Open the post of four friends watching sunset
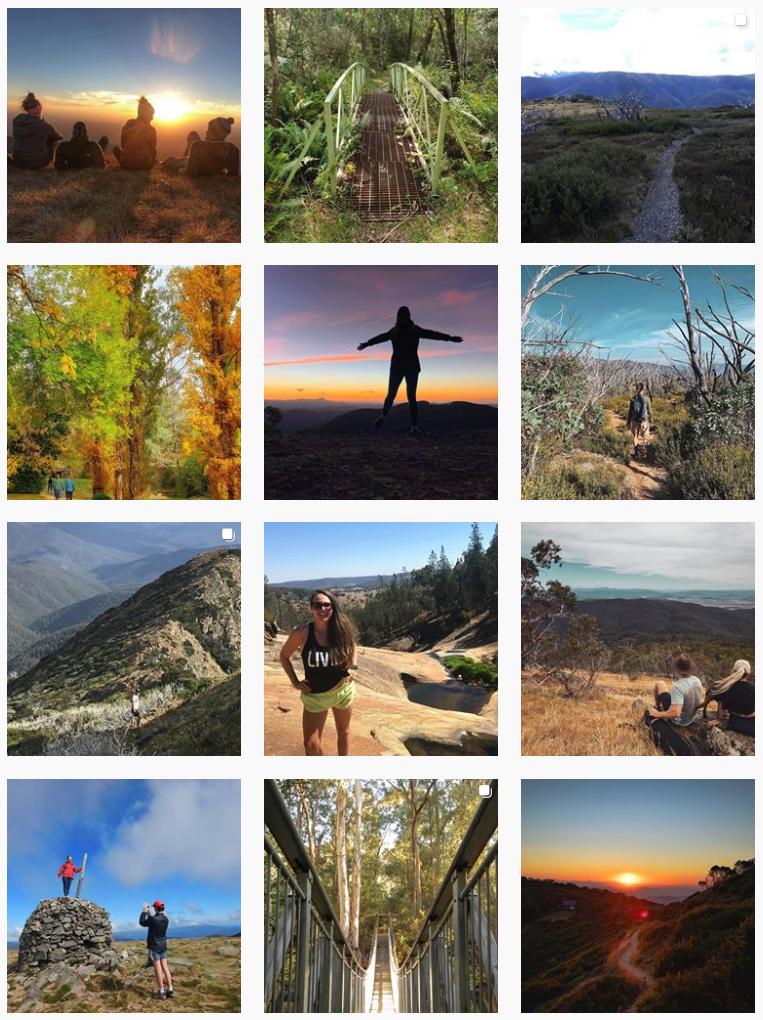Viewport: 763px width, 1020px height. [x=124, y=125]
